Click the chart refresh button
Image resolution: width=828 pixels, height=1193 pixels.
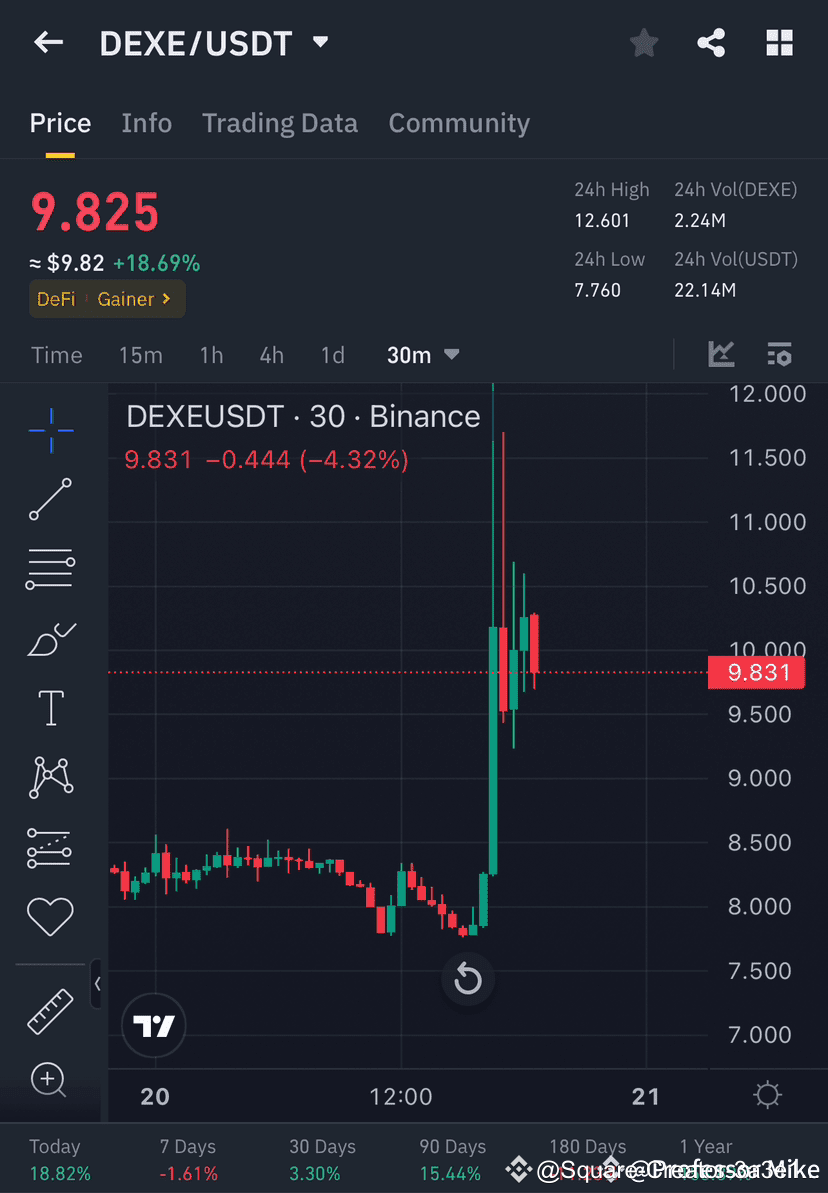pyautogui.click(x=468, y=980)
